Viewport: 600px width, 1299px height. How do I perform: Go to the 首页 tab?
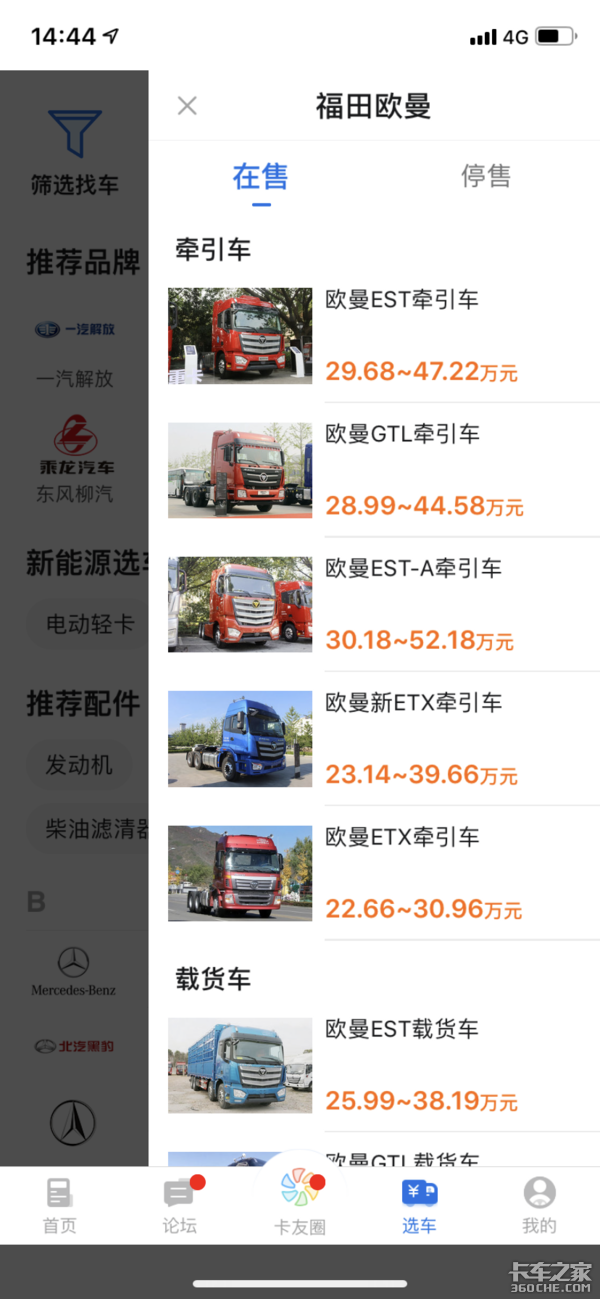point(59,1205)
